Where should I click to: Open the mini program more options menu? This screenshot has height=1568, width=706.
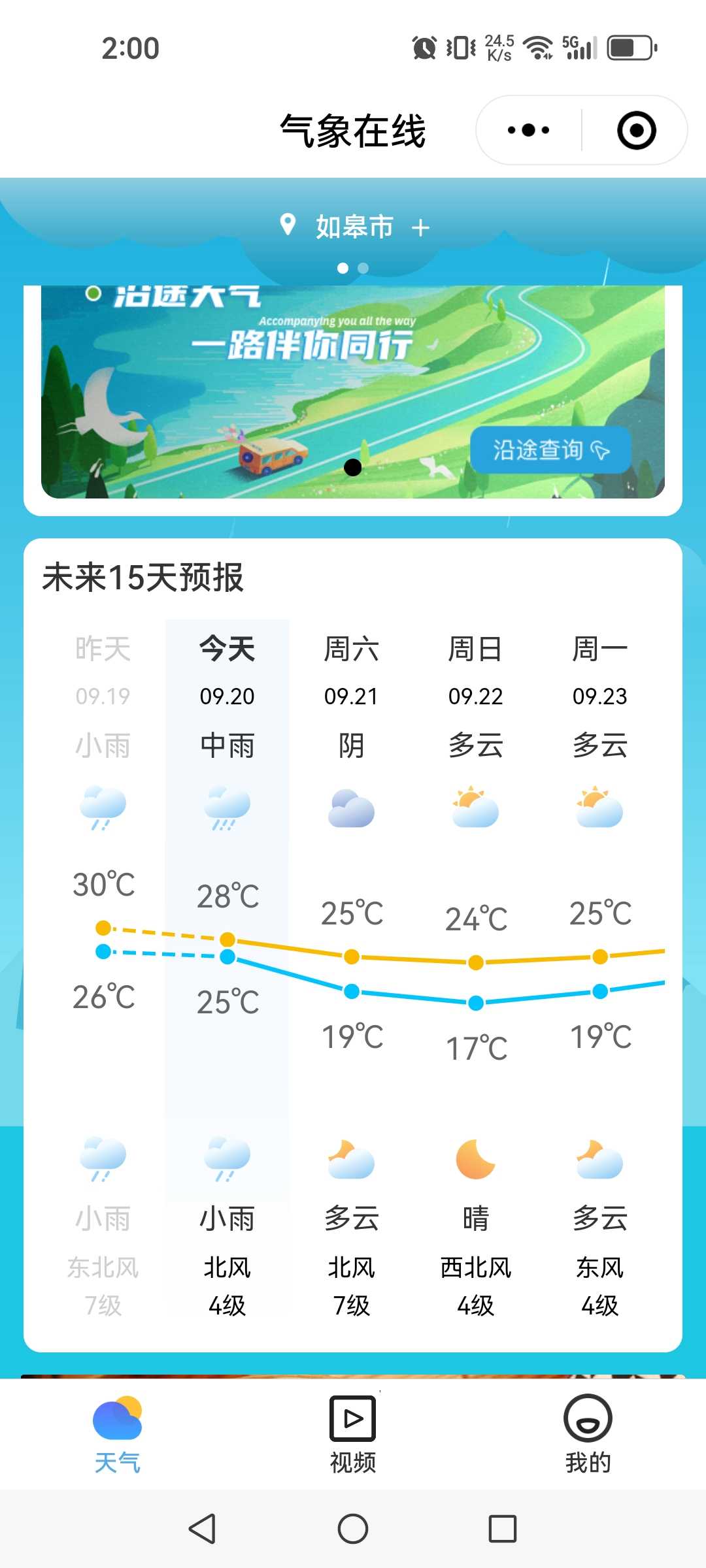[x=528, y=130]
